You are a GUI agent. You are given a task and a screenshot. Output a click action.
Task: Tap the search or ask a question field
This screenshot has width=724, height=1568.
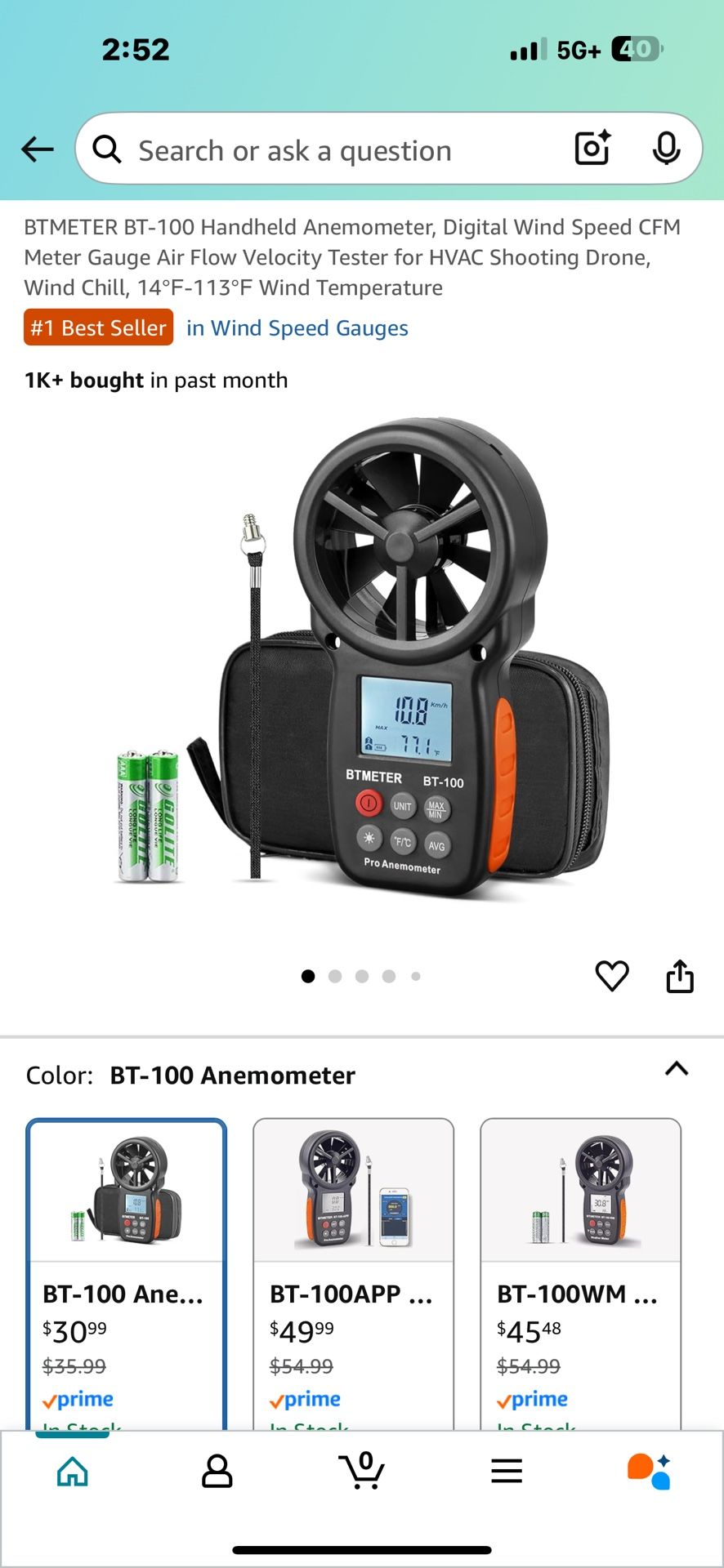[327, 150]
